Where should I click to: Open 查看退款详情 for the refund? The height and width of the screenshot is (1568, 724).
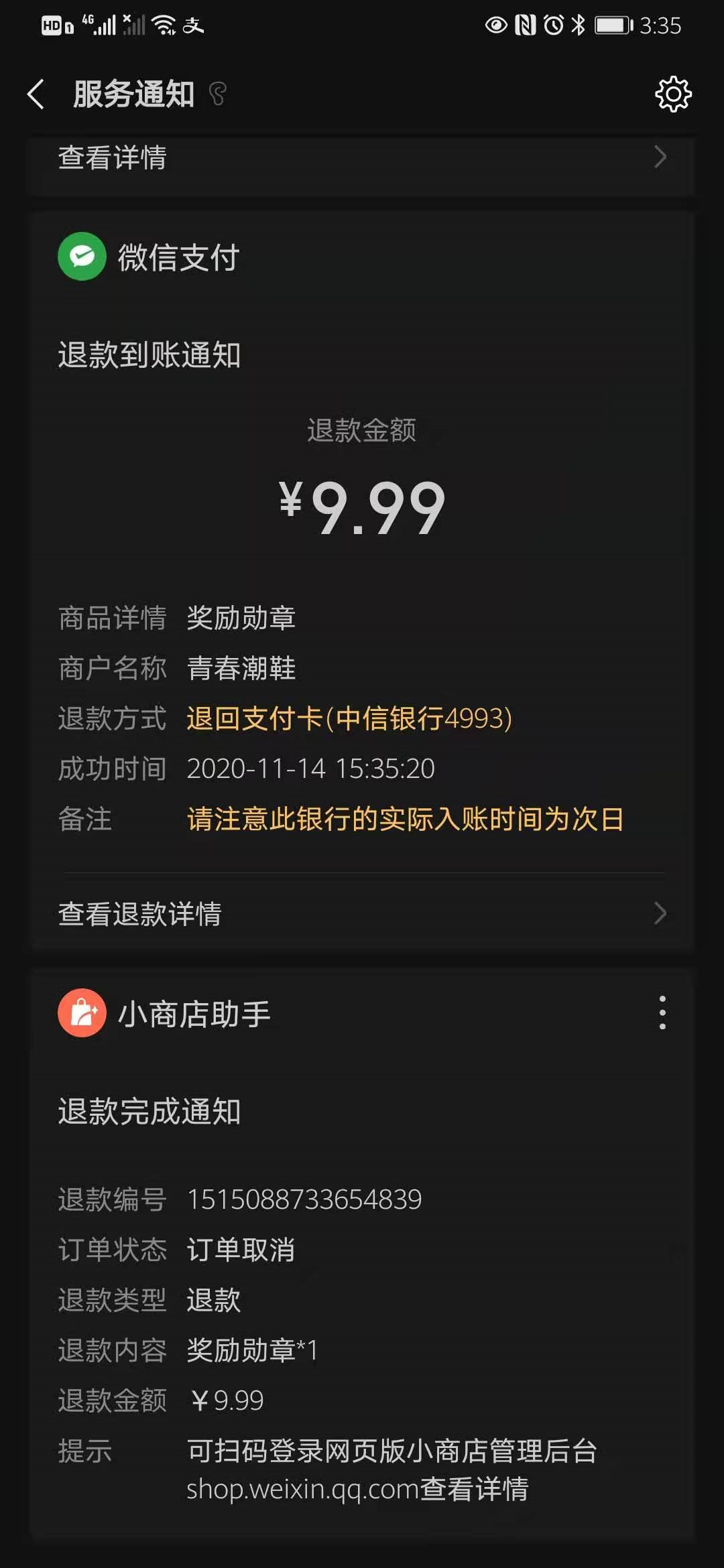362,914
